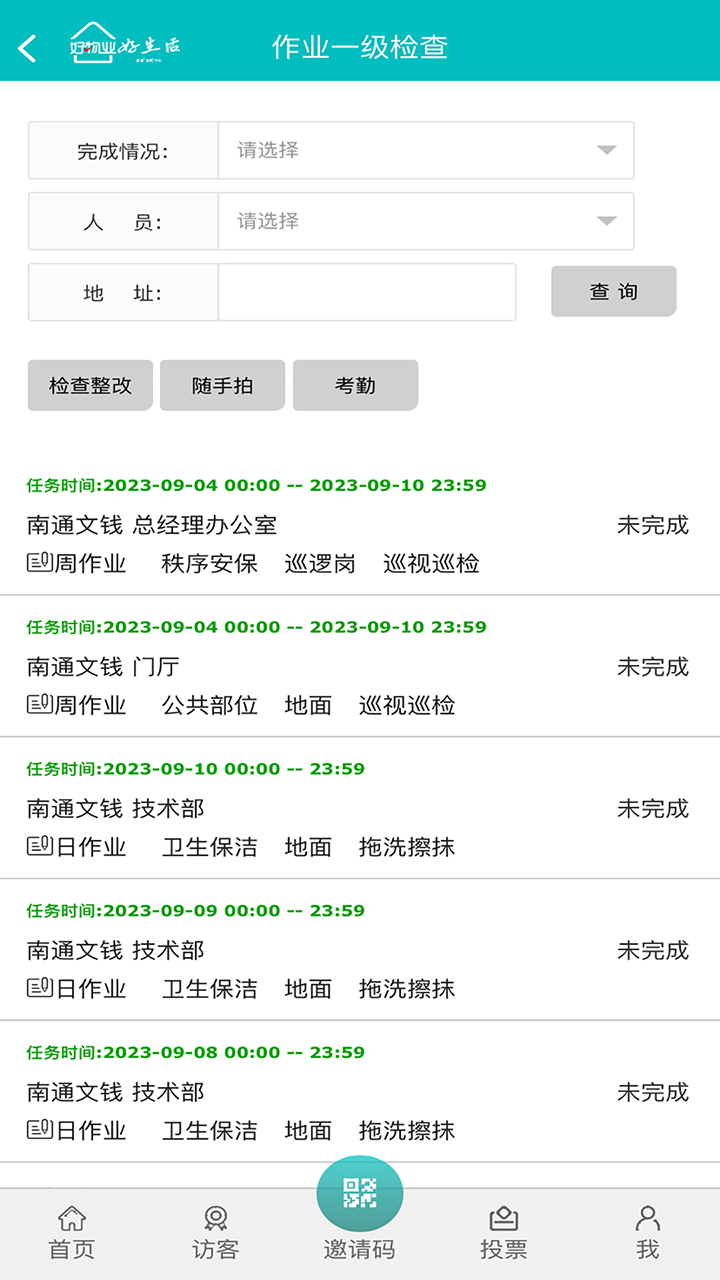Image resolution: width=720 pixels, height=1280 pixels.
Task: Toggle the 检查整改 filter button
Action: [x=89, y=385]
